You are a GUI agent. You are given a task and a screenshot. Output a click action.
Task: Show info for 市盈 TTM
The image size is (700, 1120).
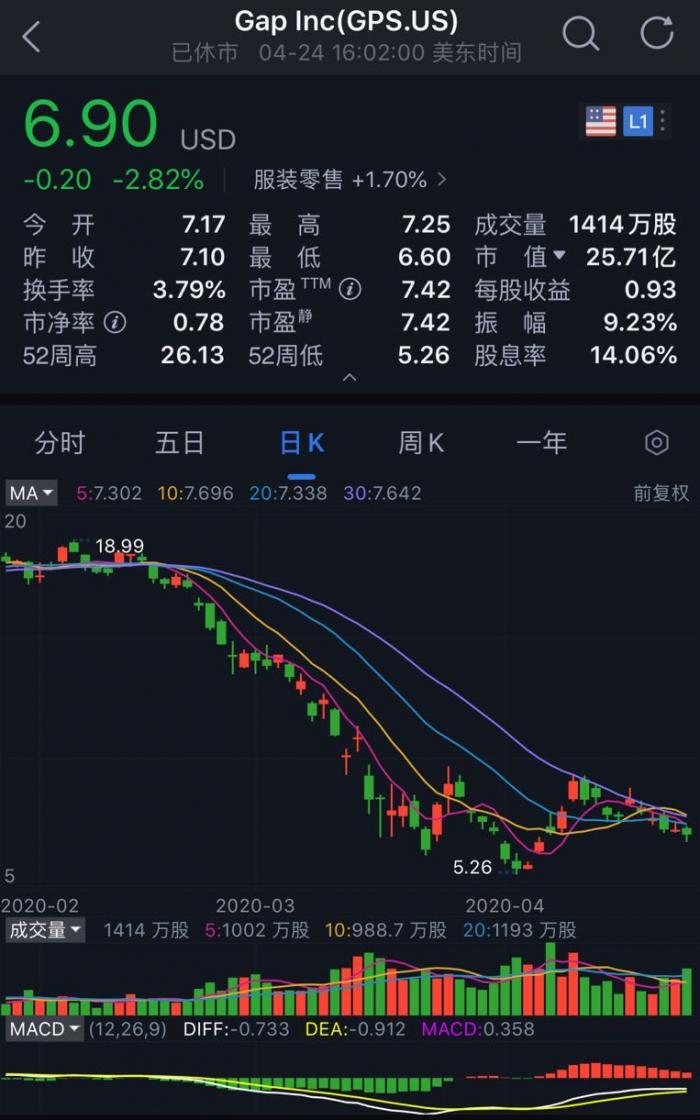click(349, 290)
